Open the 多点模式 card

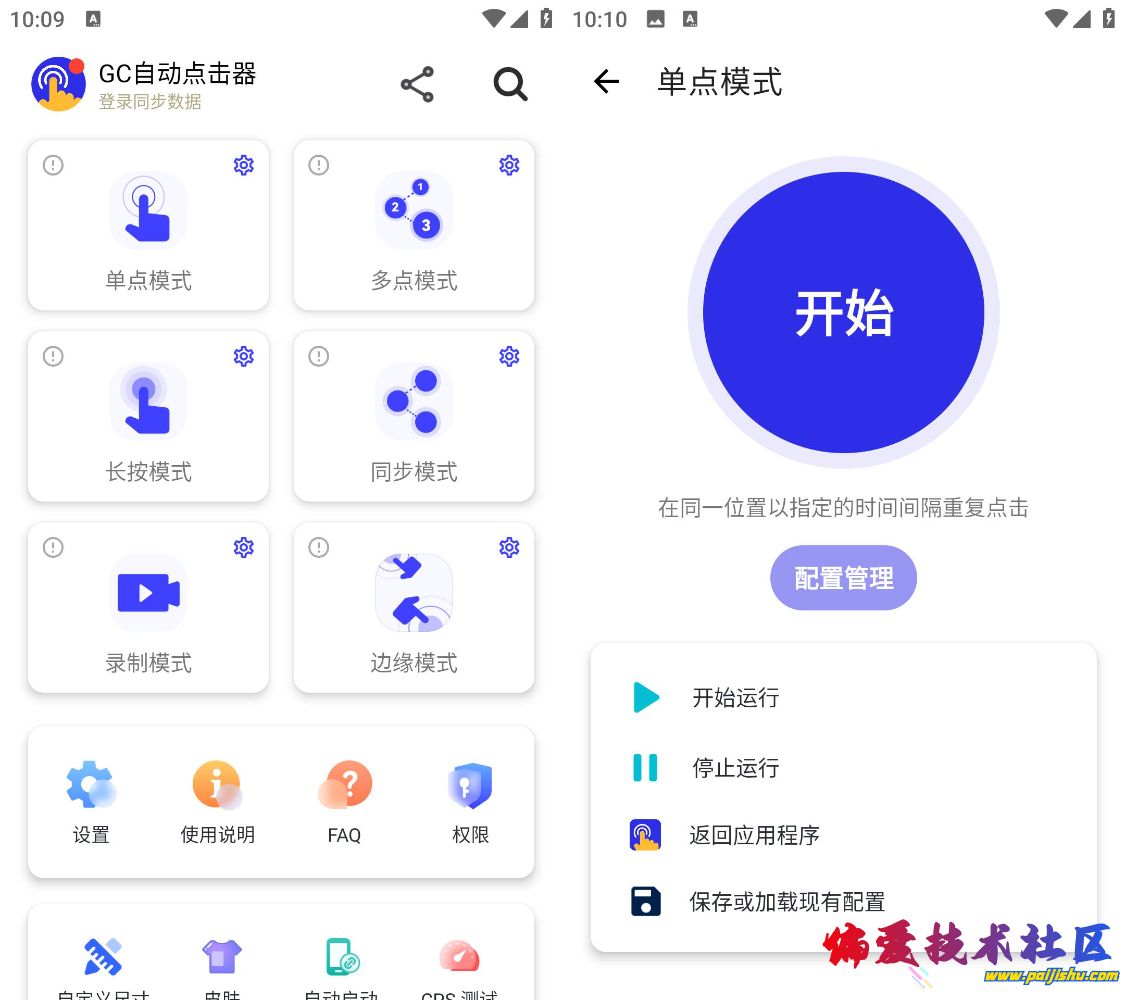(413, 226)
